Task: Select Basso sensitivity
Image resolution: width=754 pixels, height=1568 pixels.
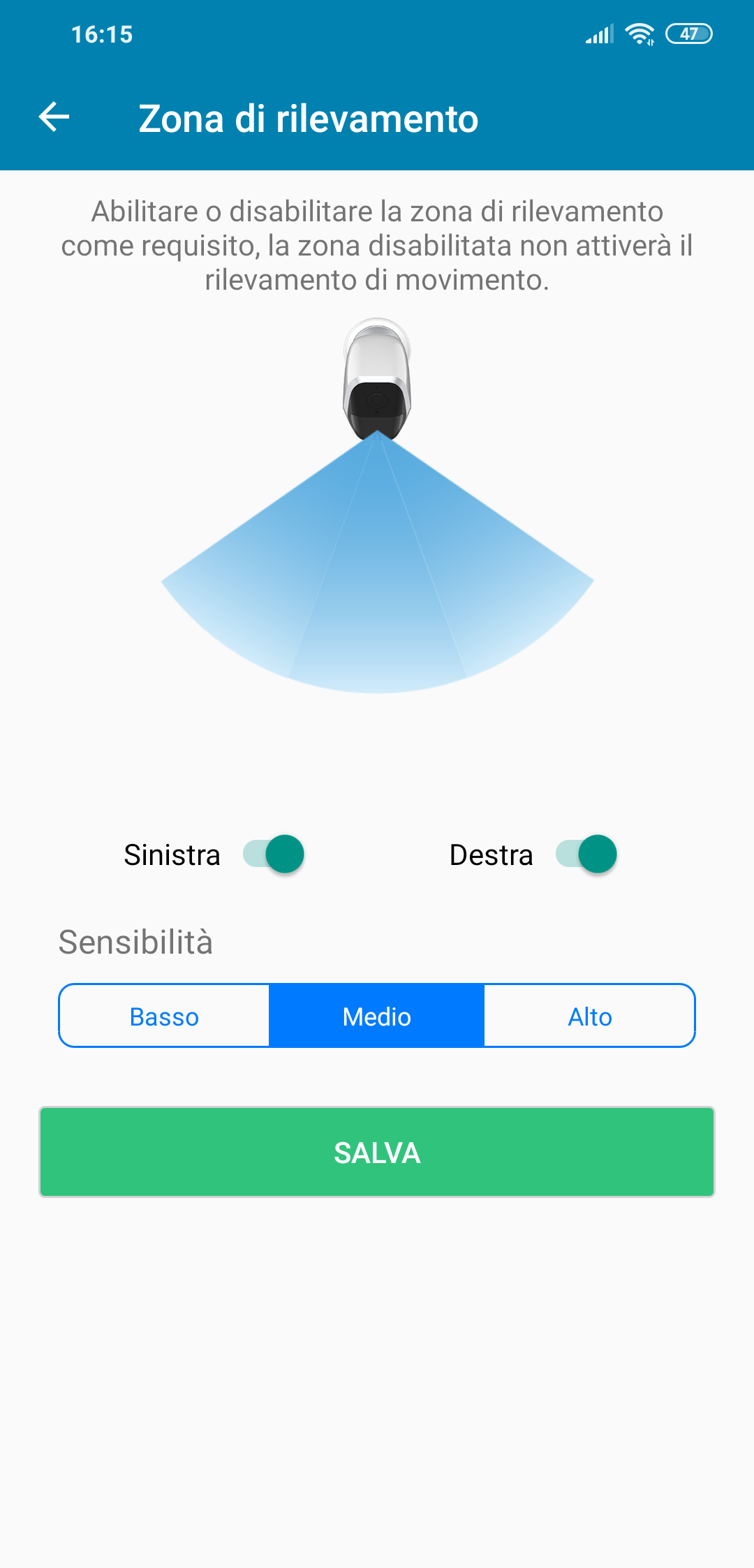Action: [165, 1016]
